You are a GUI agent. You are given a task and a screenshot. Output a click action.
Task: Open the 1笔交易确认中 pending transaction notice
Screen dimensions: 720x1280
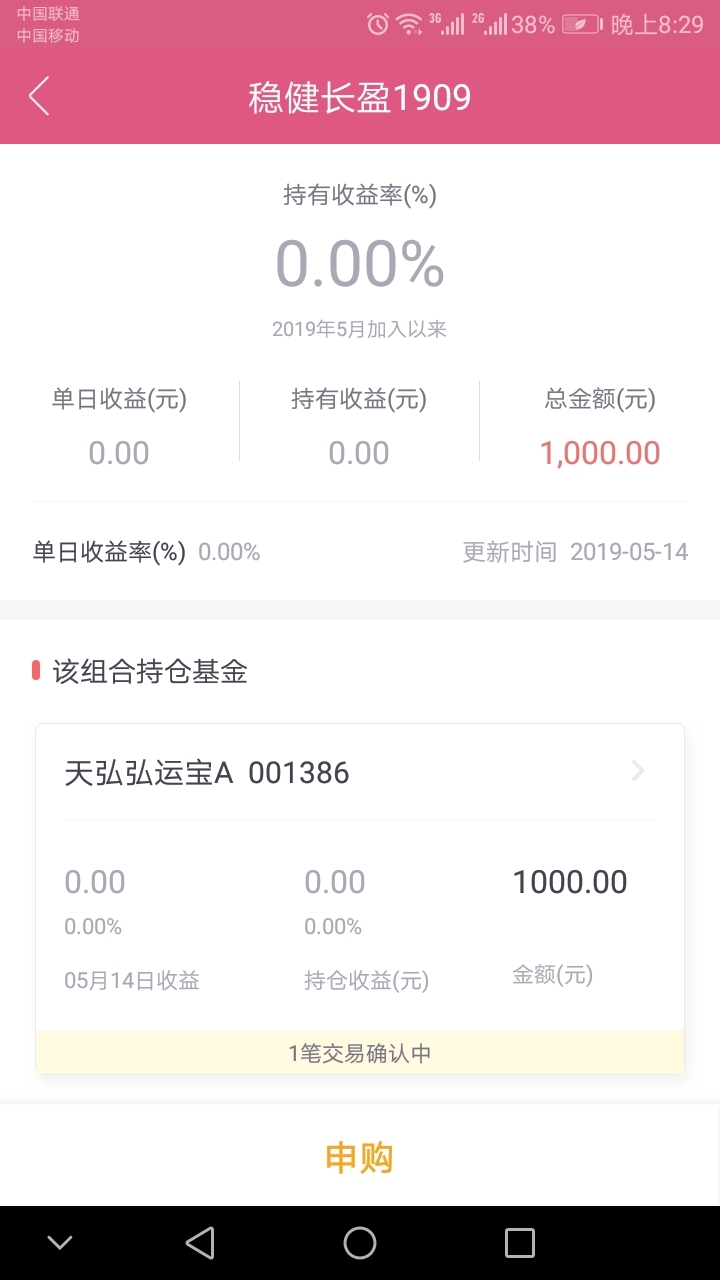point(360,1053)
